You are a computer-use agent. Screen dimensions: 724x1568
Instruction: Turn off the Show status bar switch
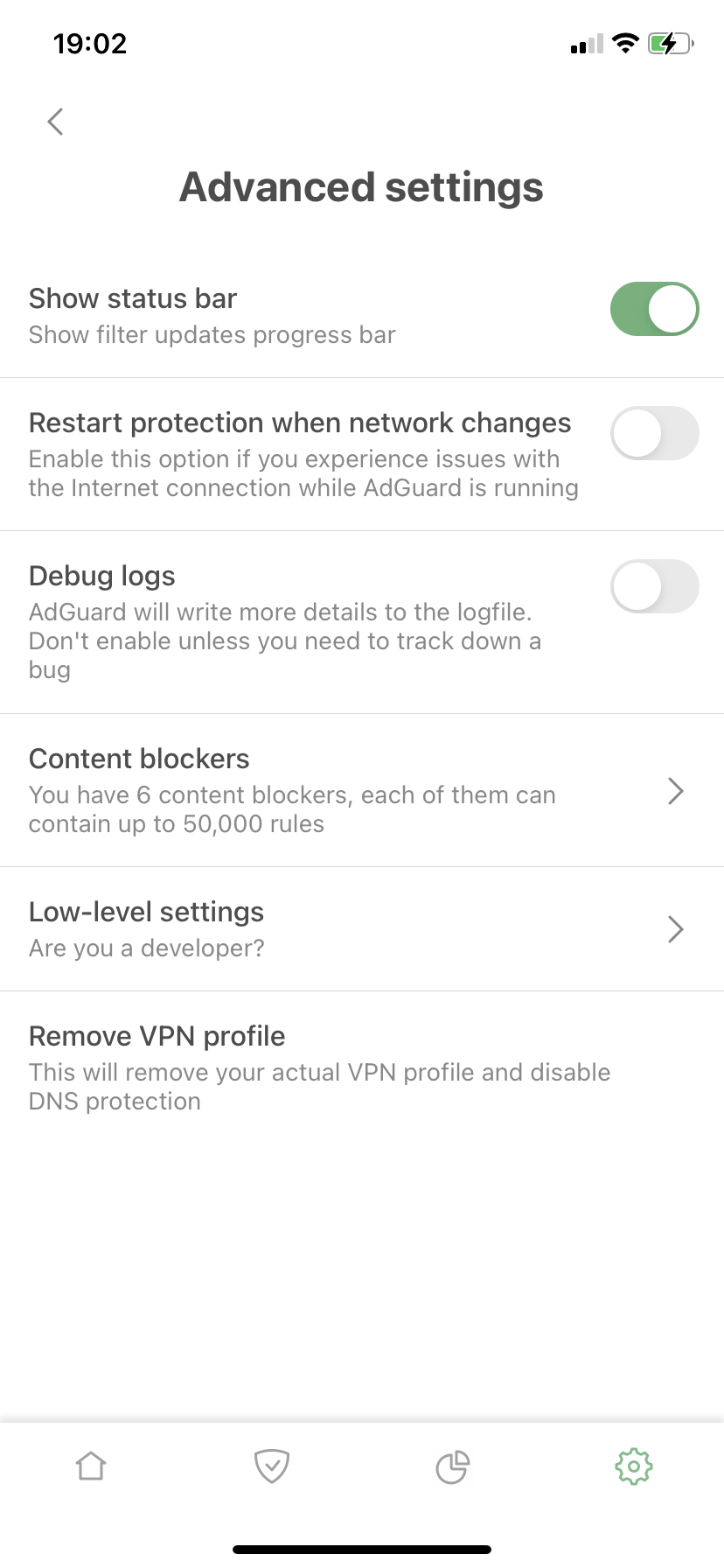[x=654, y=309]
